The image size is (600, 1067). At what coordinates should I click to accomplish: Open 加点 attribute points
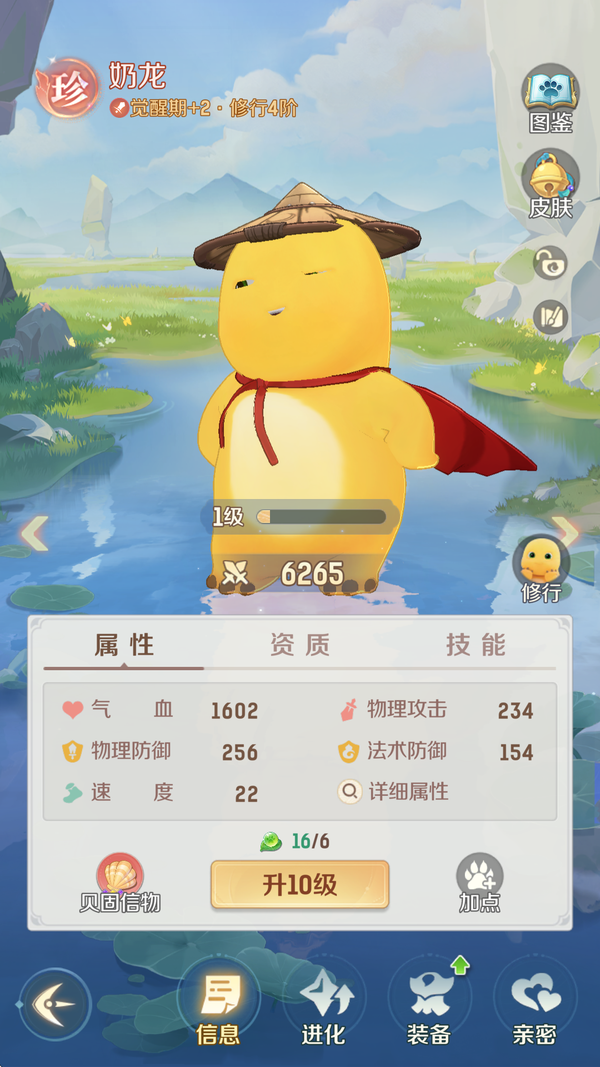[x=479, y=882]
